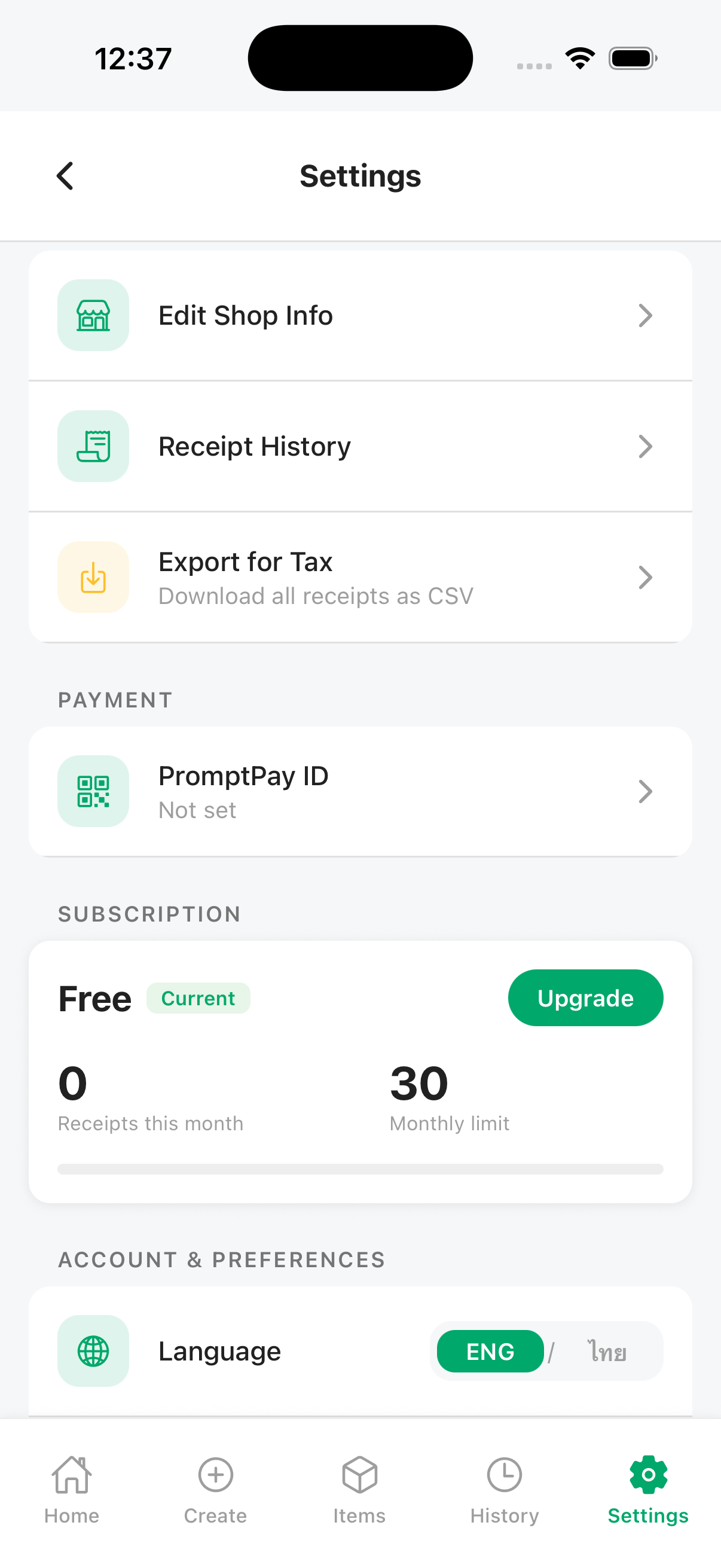Expand the Edit Shop Info chevron
721x1568 pixels.
click(x=646, y=315)
